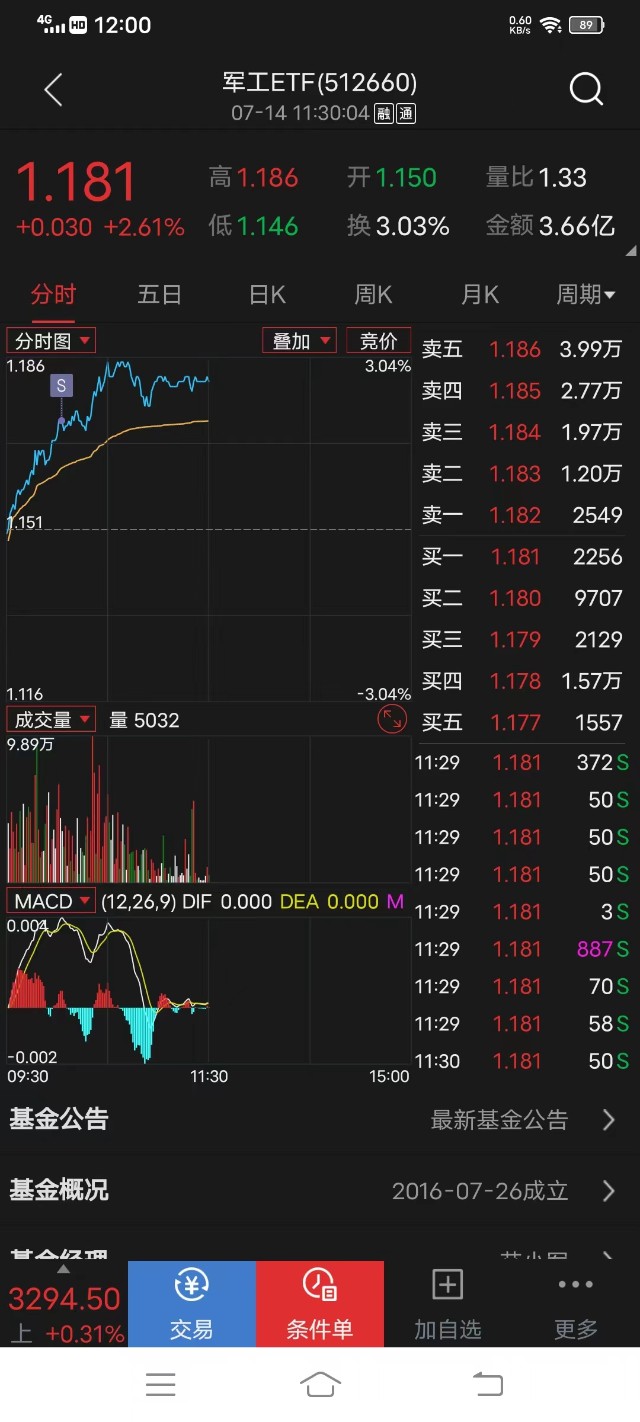Tap the blue 交易 trade button
640x1422 pixels.
pyautogui.click(x=192, y=1304)
